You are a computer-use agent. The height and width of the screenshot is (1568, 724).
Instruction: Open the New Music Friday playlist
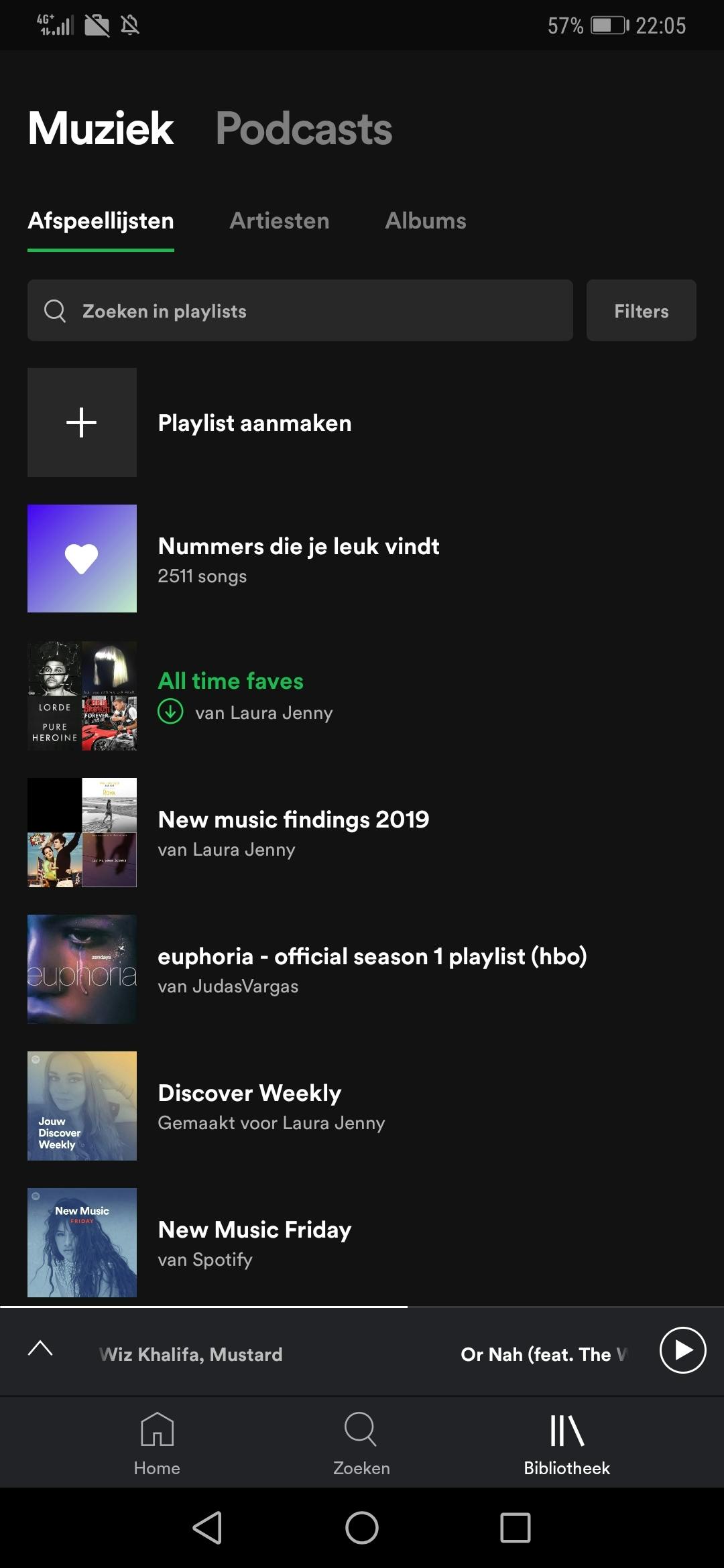coord(254,1242)
